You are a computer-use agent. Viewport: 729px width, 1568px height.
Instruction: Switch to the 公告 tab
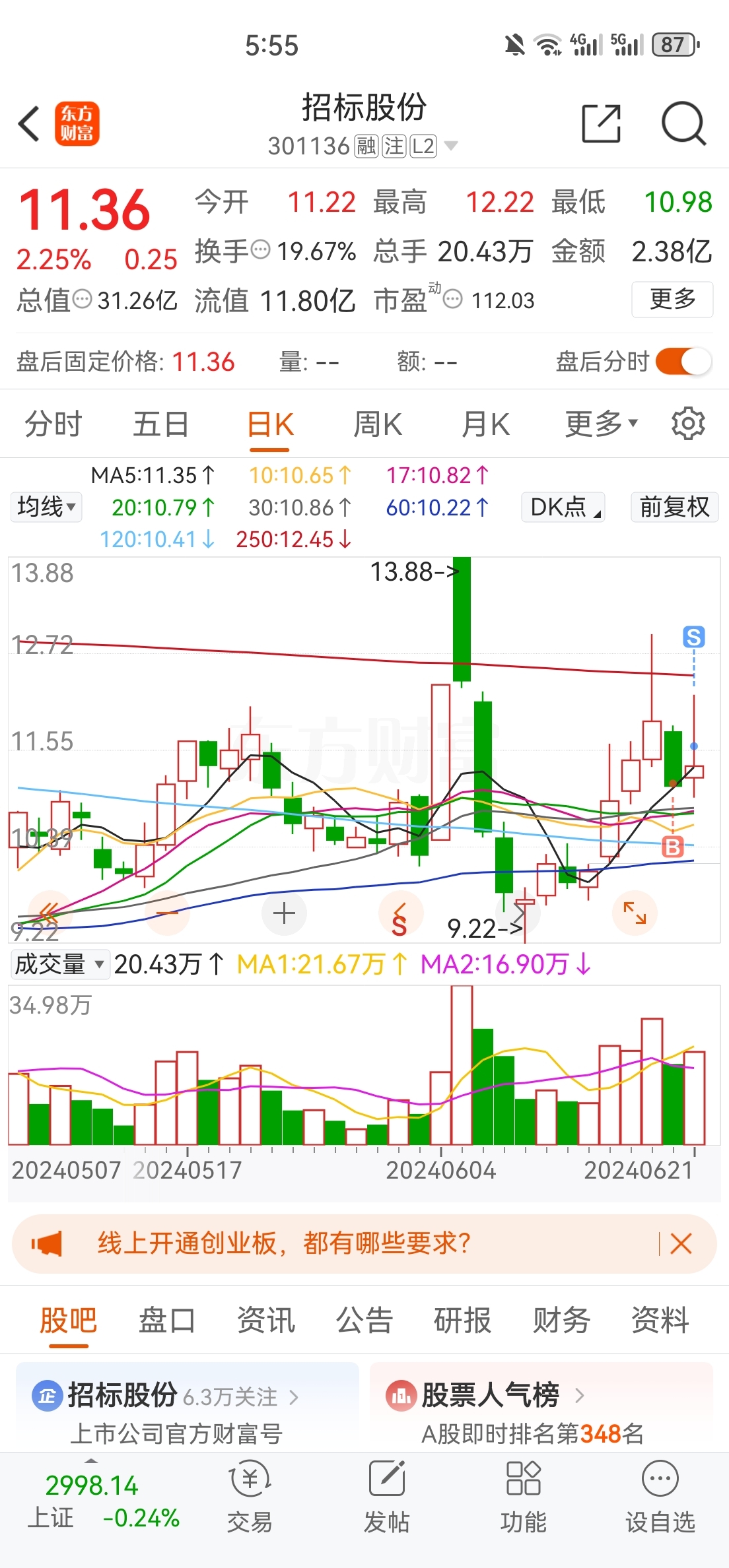click(364, 1321)
